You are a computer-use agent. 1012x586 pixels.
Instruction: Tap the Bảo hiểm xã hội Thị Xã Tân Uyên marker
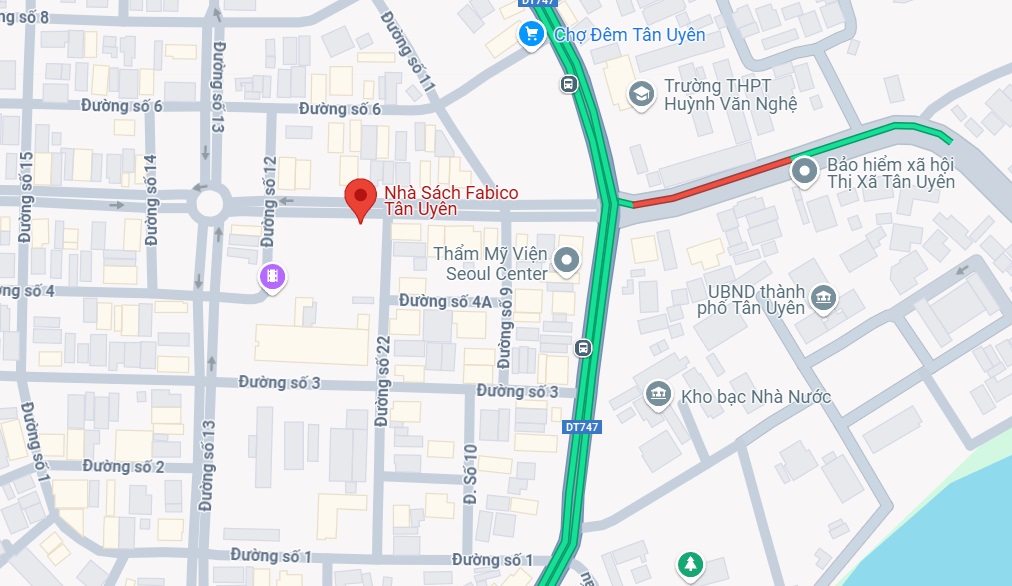(806, 172)
